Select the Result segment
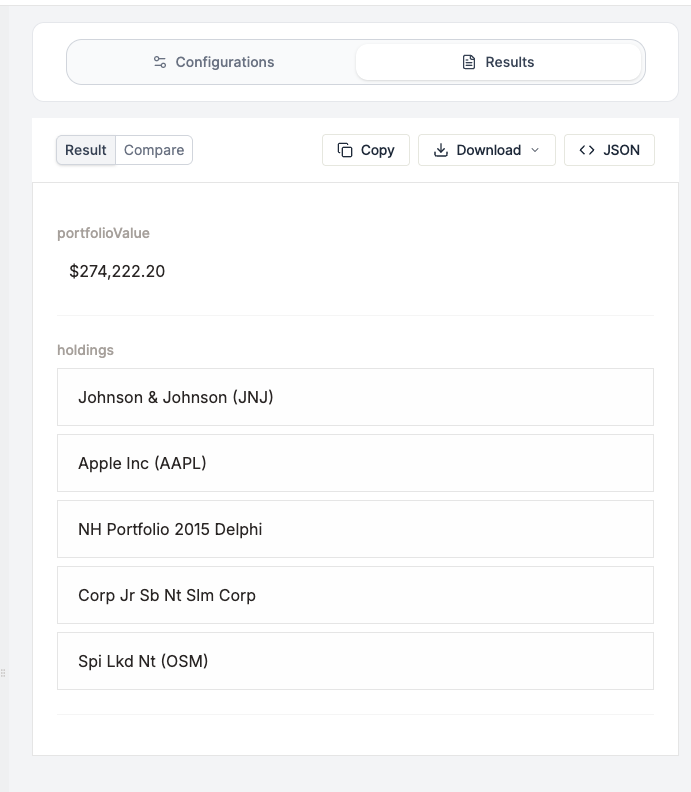This screenshot has height=792, width=691. (x=86, y=150)
